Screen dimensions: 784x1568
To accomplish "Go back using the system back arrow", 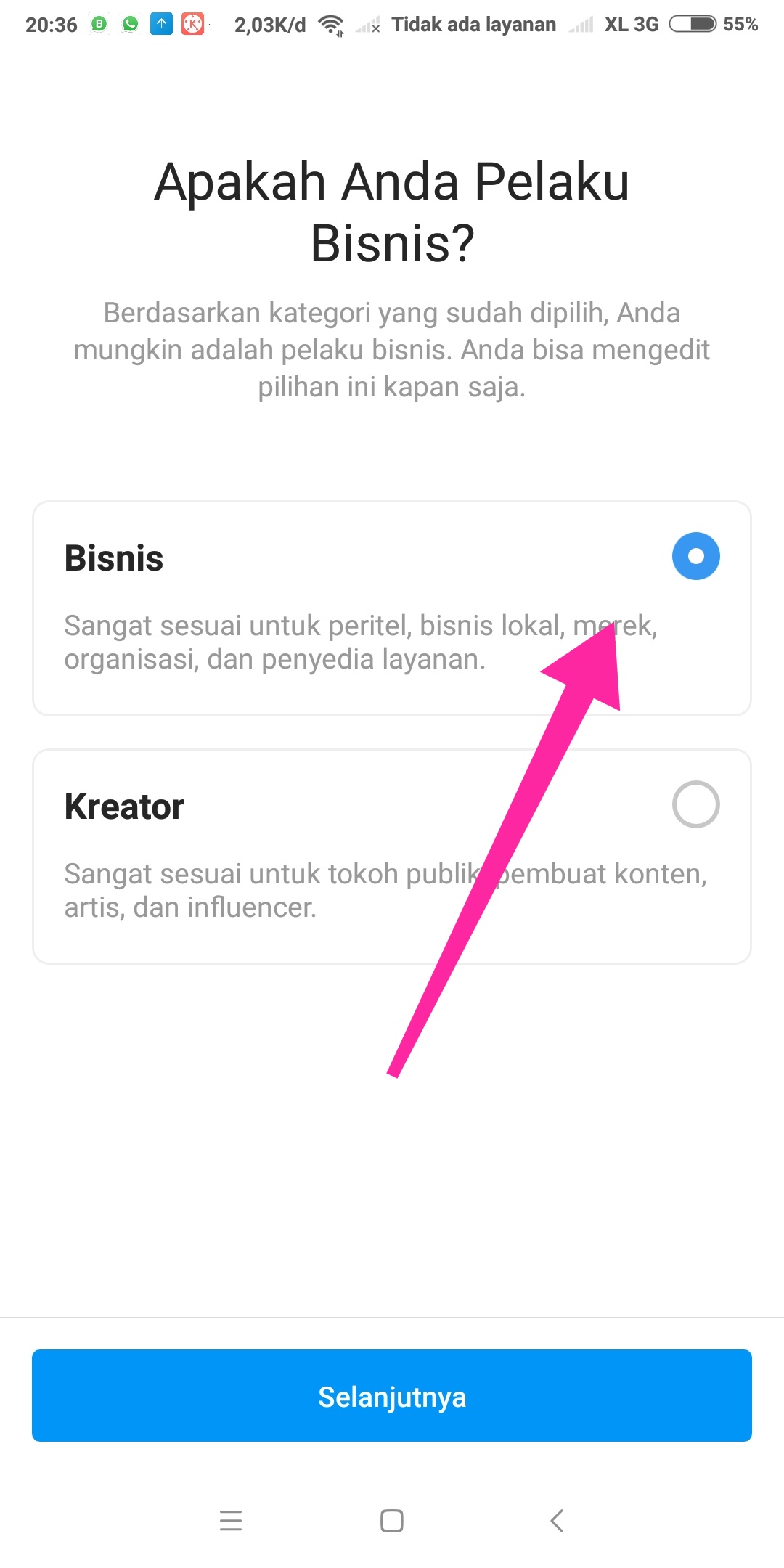I will 557,1520.
